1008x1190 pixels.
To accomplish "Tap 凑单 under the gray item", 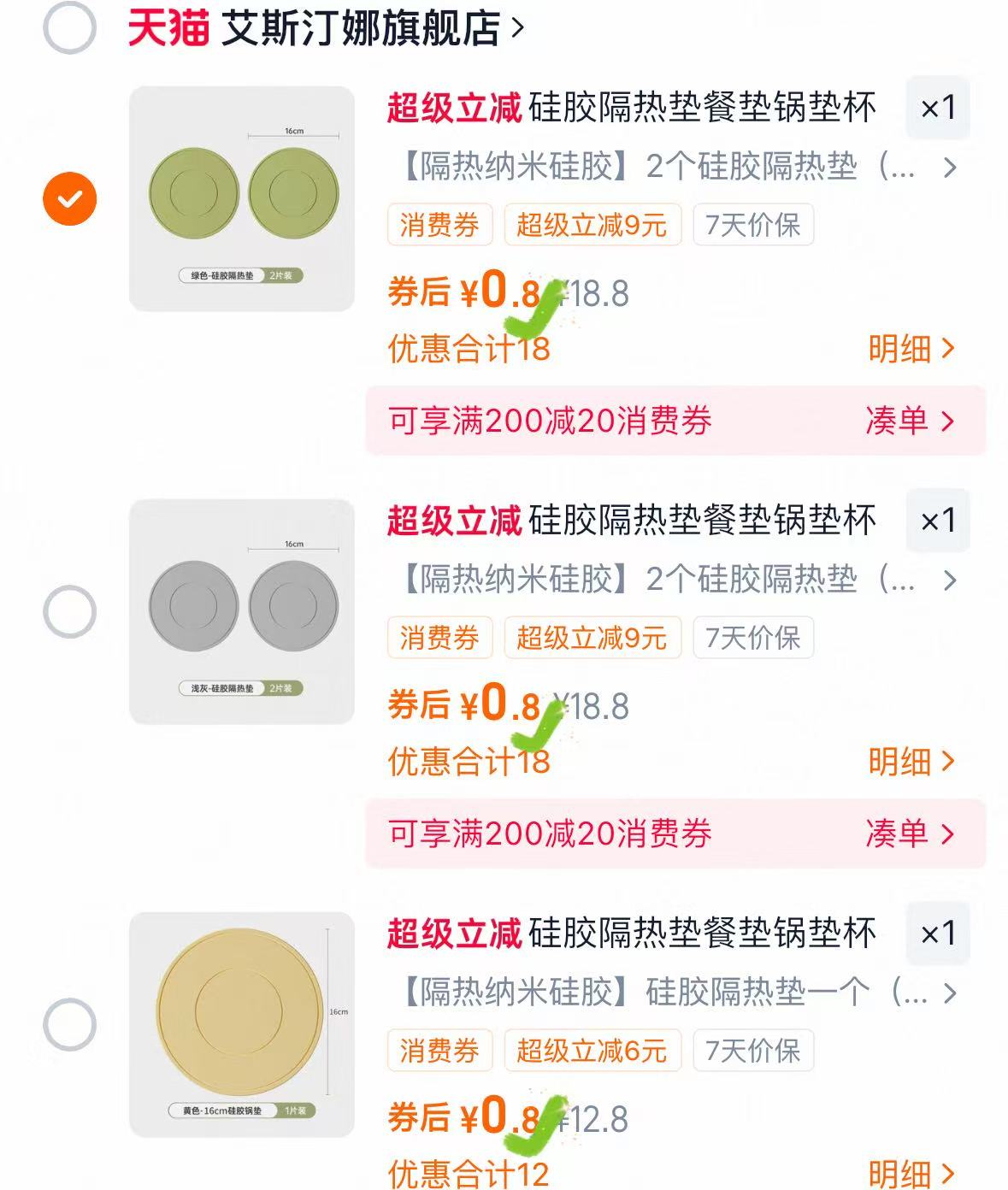I will tap(908, 834).
